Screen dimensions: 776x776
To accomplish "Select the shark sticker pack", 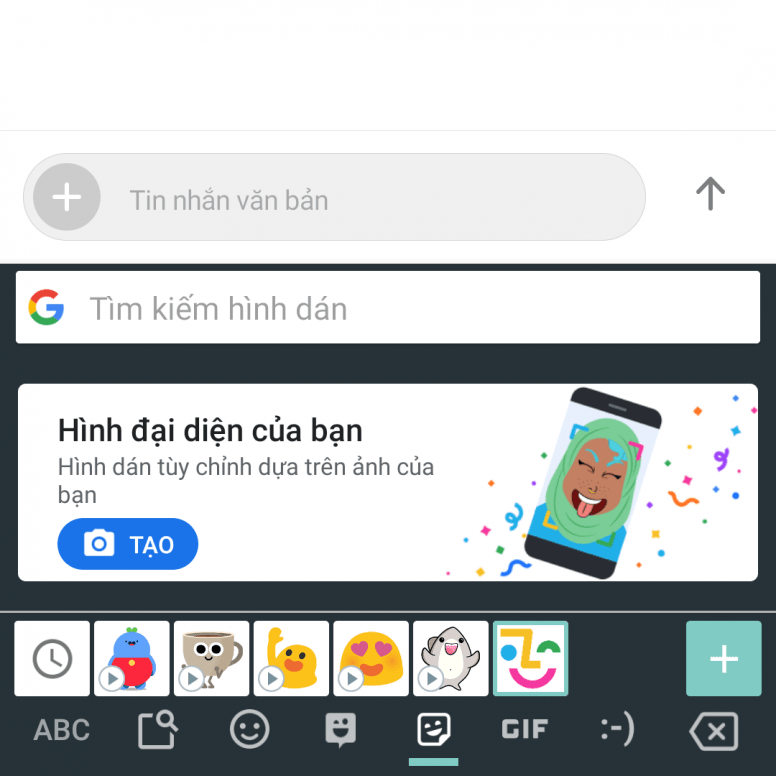I will coord(451,658).
